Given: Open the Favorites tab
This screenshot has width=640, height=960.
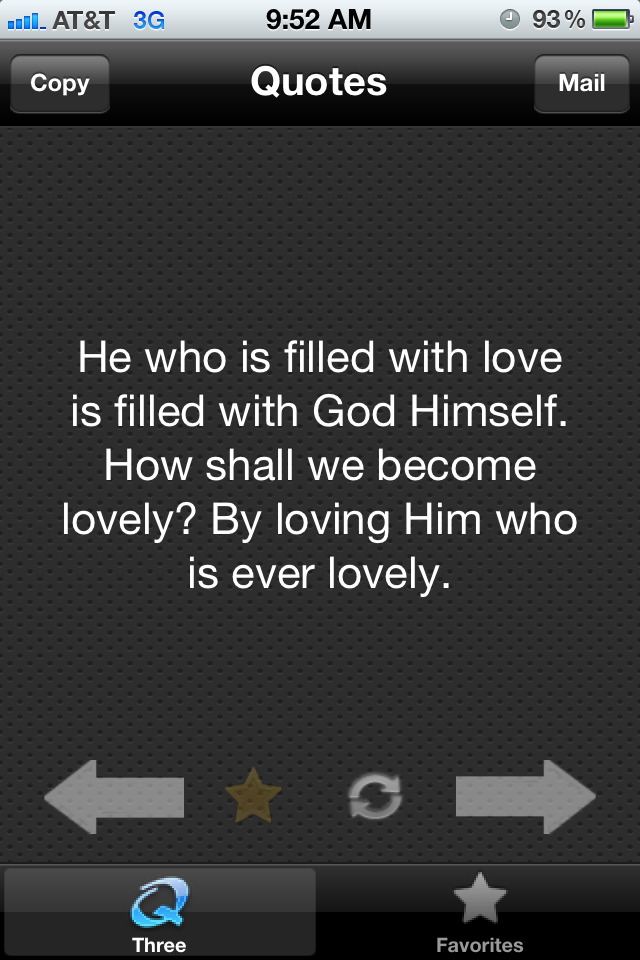Looking at the screenshot, I should 479,912.
